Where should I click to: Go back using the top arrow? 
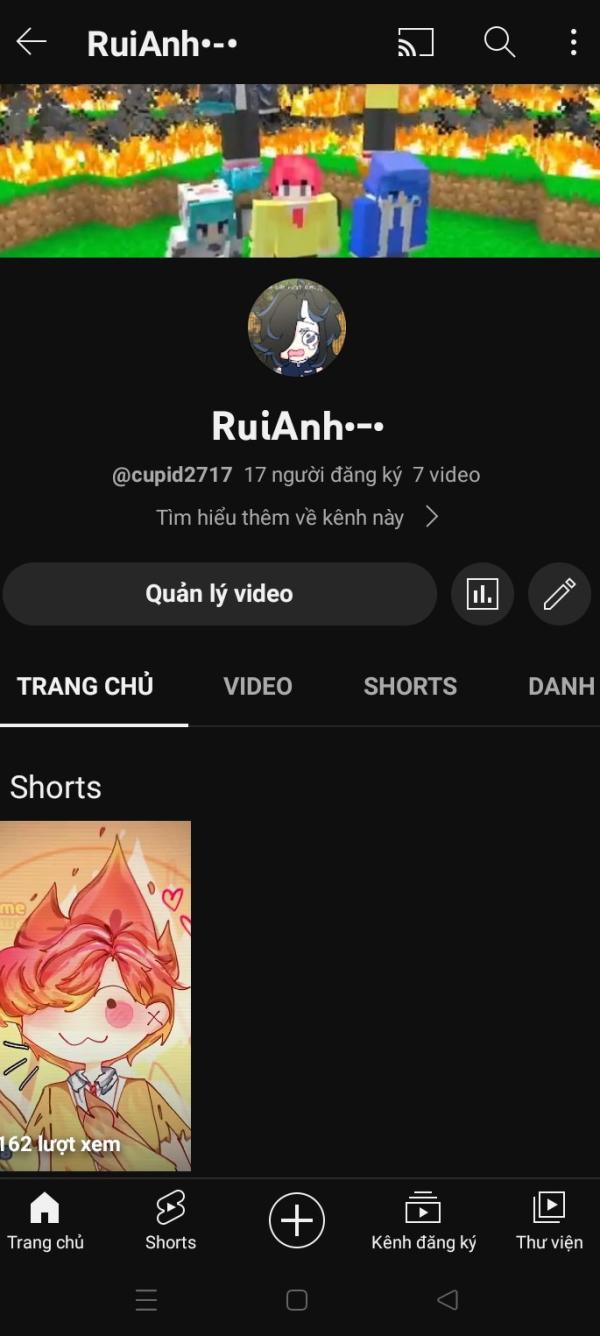tap(32, 42)
